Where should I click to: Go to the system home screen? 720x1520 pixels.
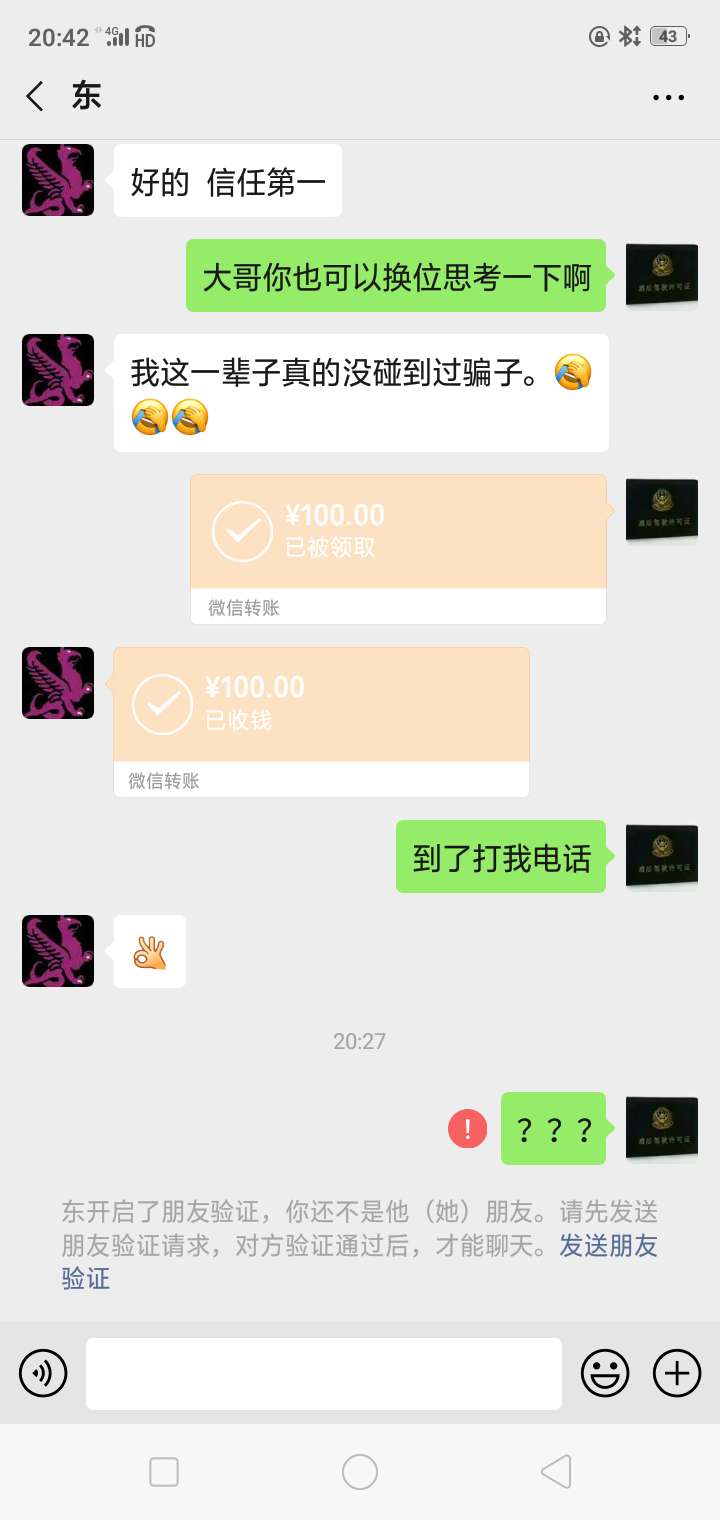(x=360, y=1472)
